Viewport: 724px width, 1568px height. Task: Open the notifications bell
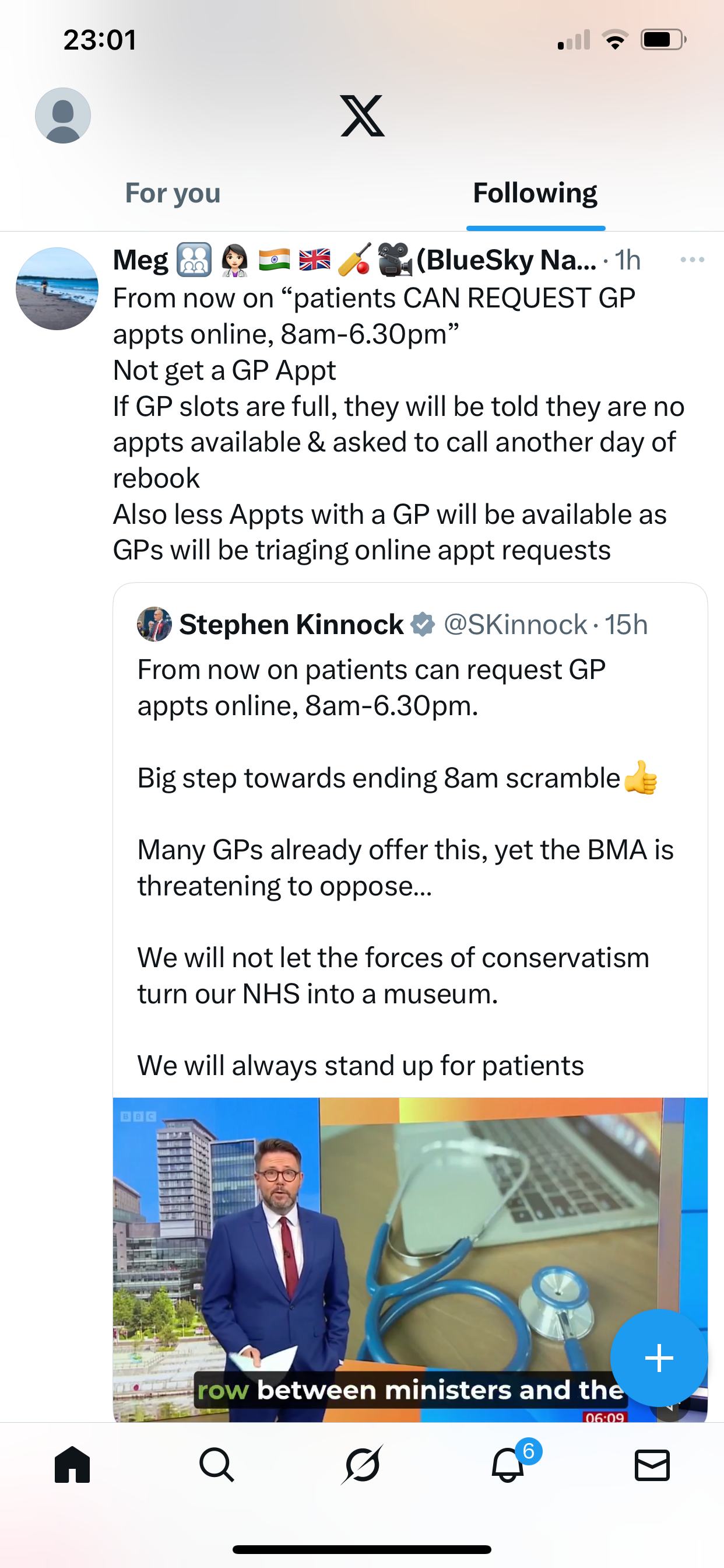click(508, 1465)
